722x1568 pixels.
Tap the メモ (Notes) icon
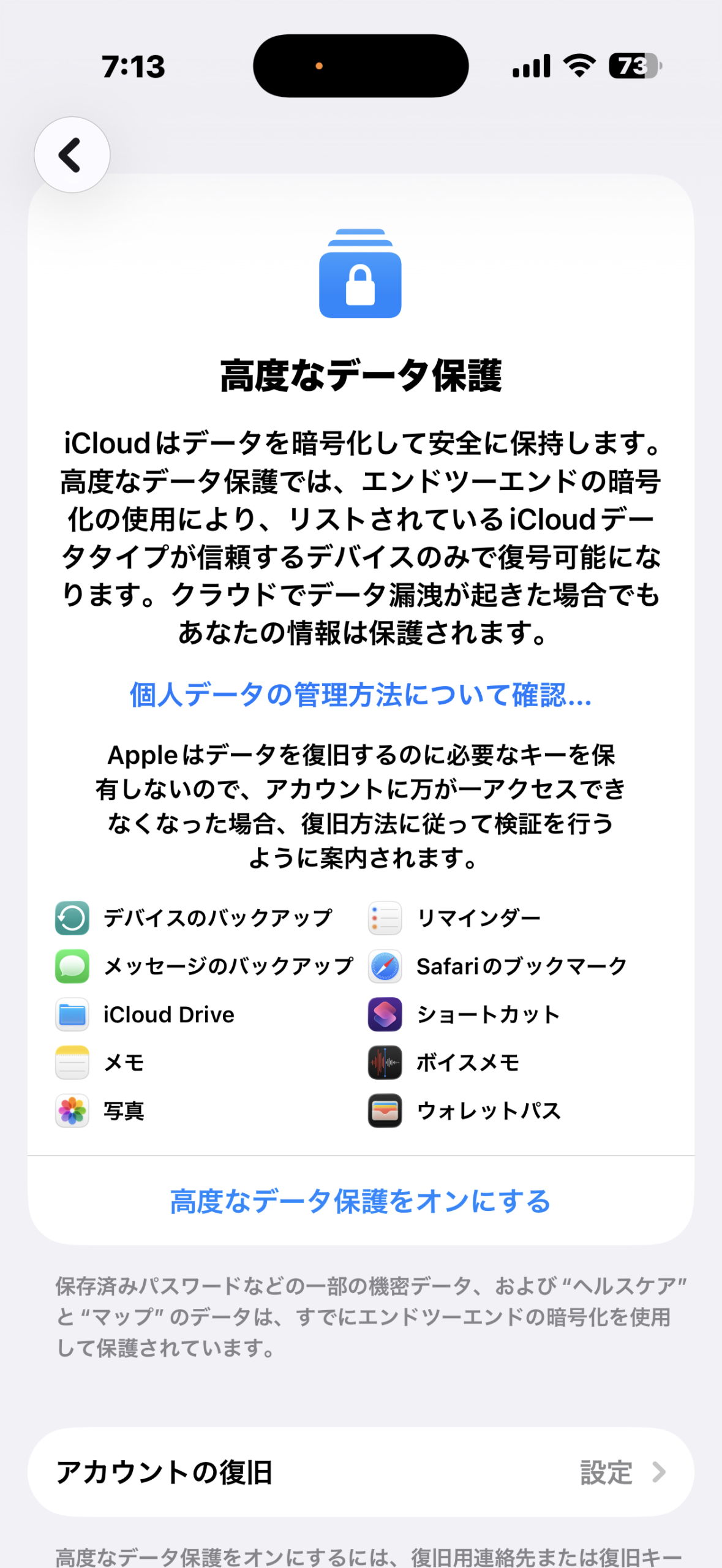(x=72, y=1062)
